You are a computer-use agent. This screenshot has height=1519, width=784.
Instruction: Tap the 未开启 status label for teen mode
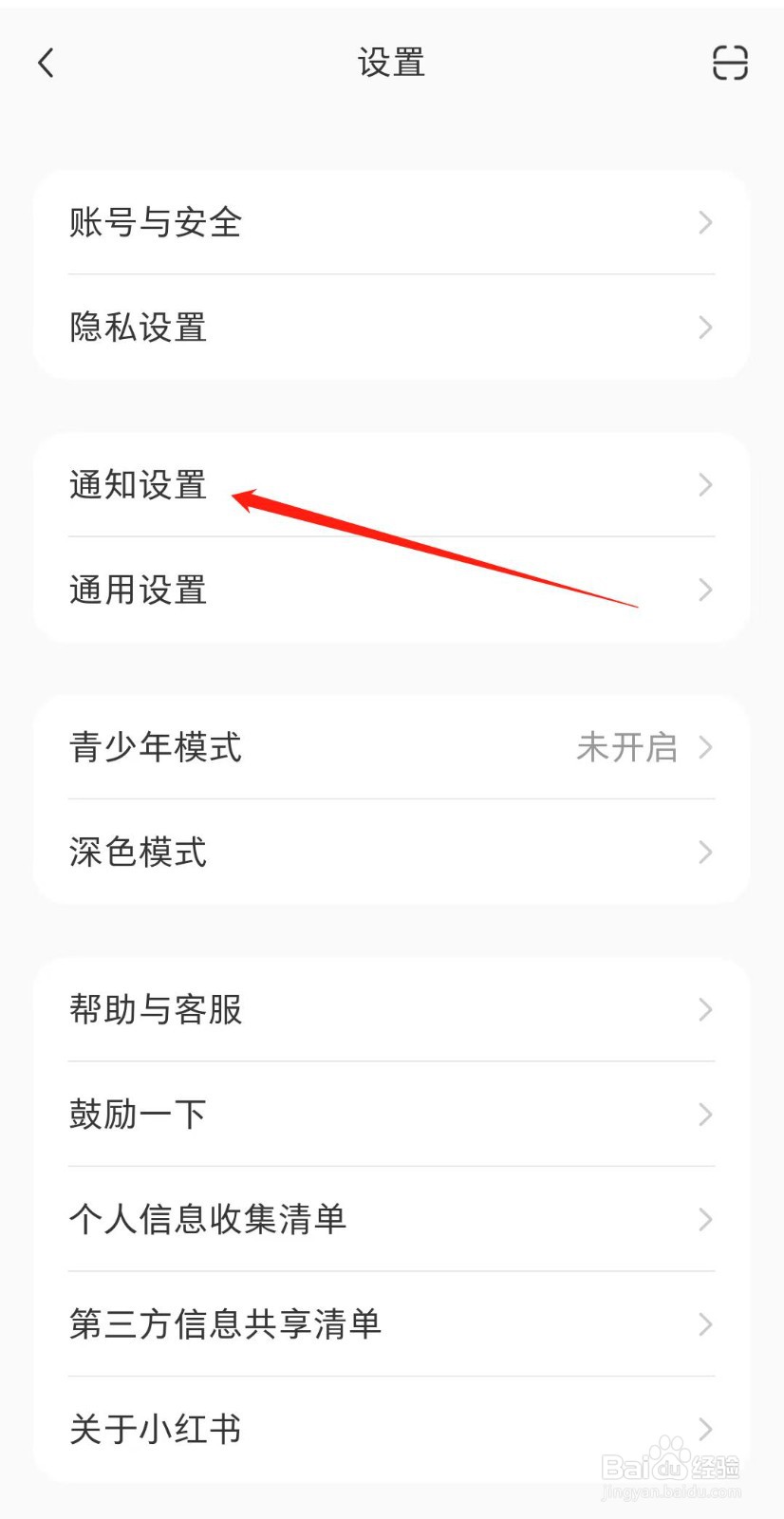(626, 748)
